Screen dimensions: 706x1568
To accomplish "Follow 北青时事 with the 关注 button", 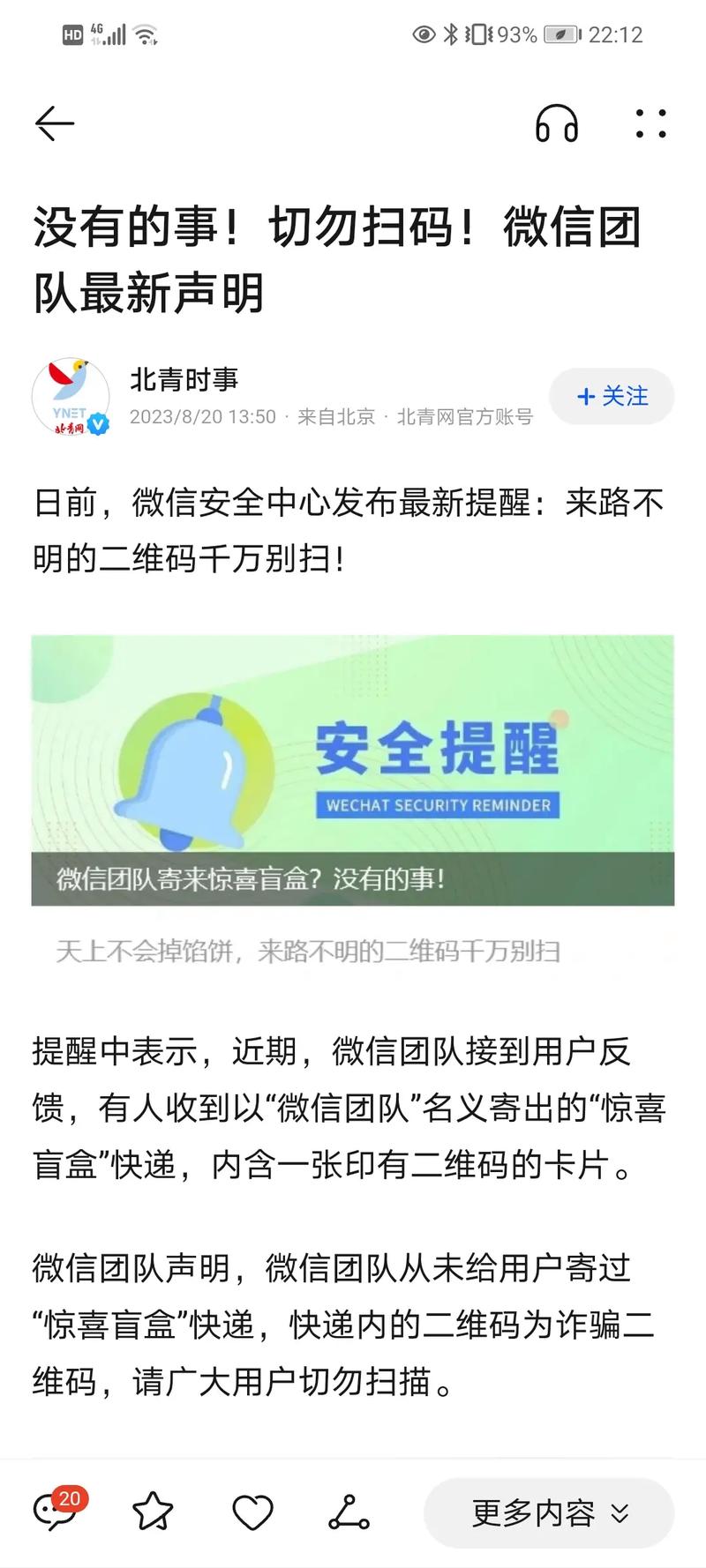I will coord(612,396).
